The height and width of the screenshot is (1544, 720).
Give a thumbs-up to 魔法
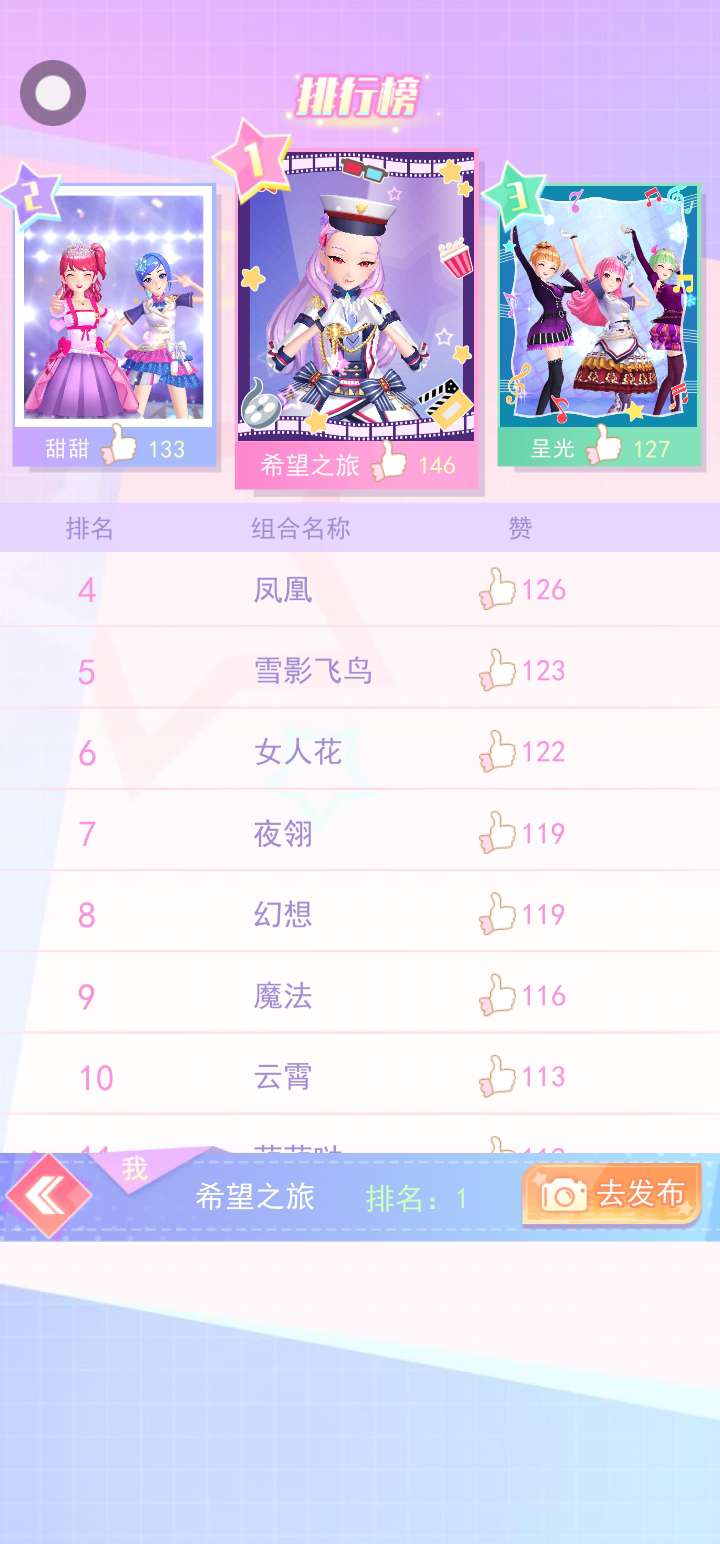[x=497, y=995]
